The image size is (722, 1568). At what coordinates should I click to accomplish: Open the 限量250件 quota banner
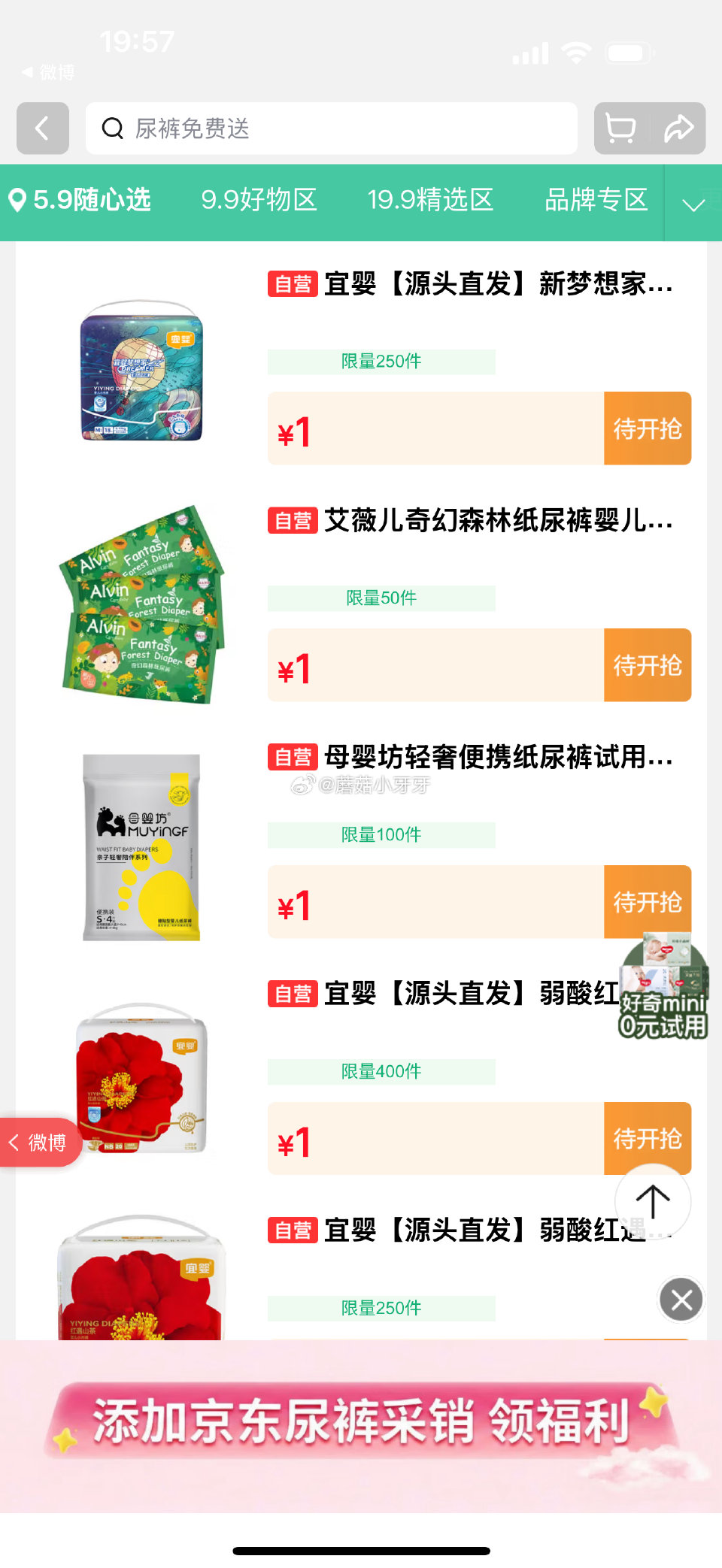tap(381, 362)
